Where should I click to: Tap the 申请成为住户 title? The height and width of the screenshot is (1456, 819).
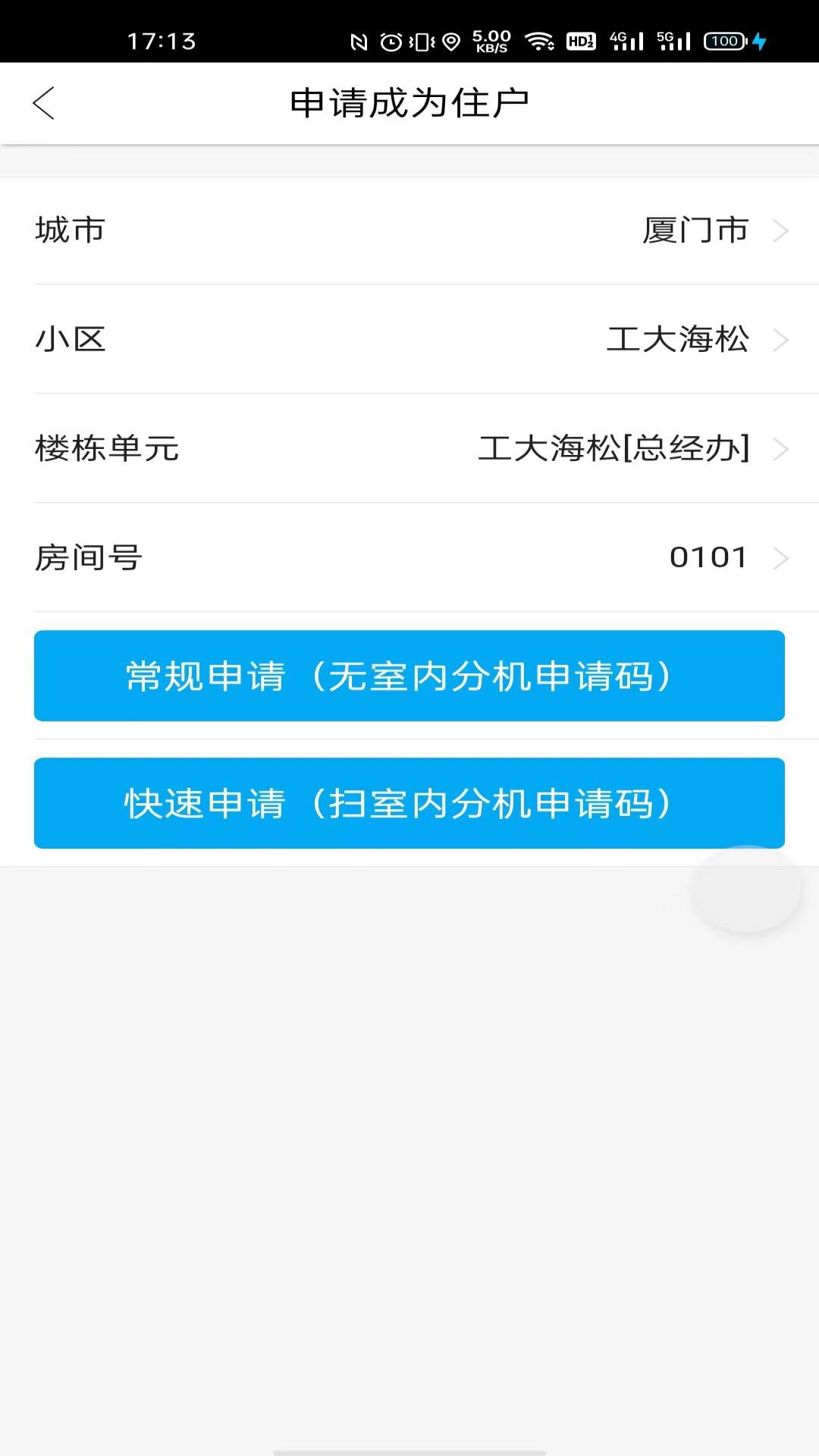click(x=409, y=101)
